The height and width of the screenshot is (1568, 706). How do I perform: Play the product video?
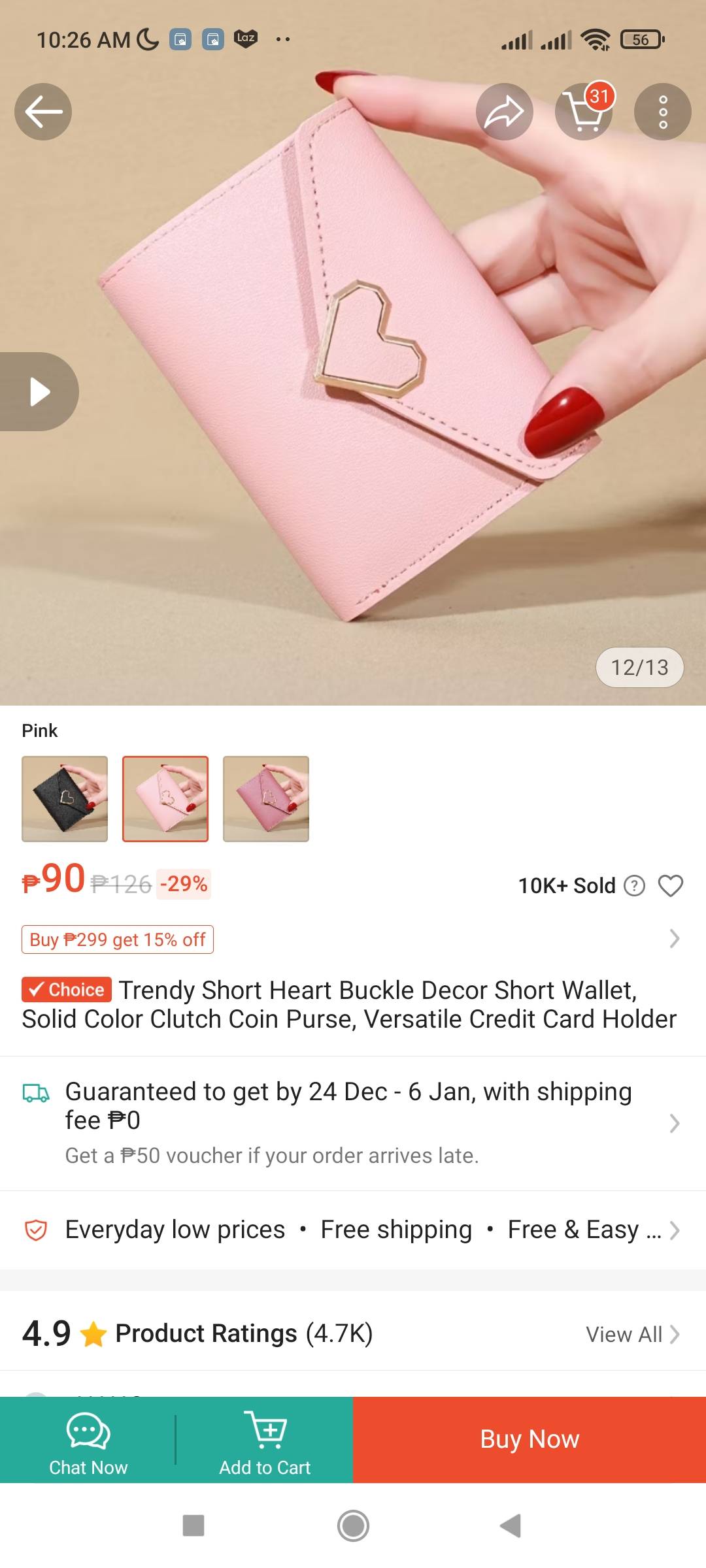(39, 392)
